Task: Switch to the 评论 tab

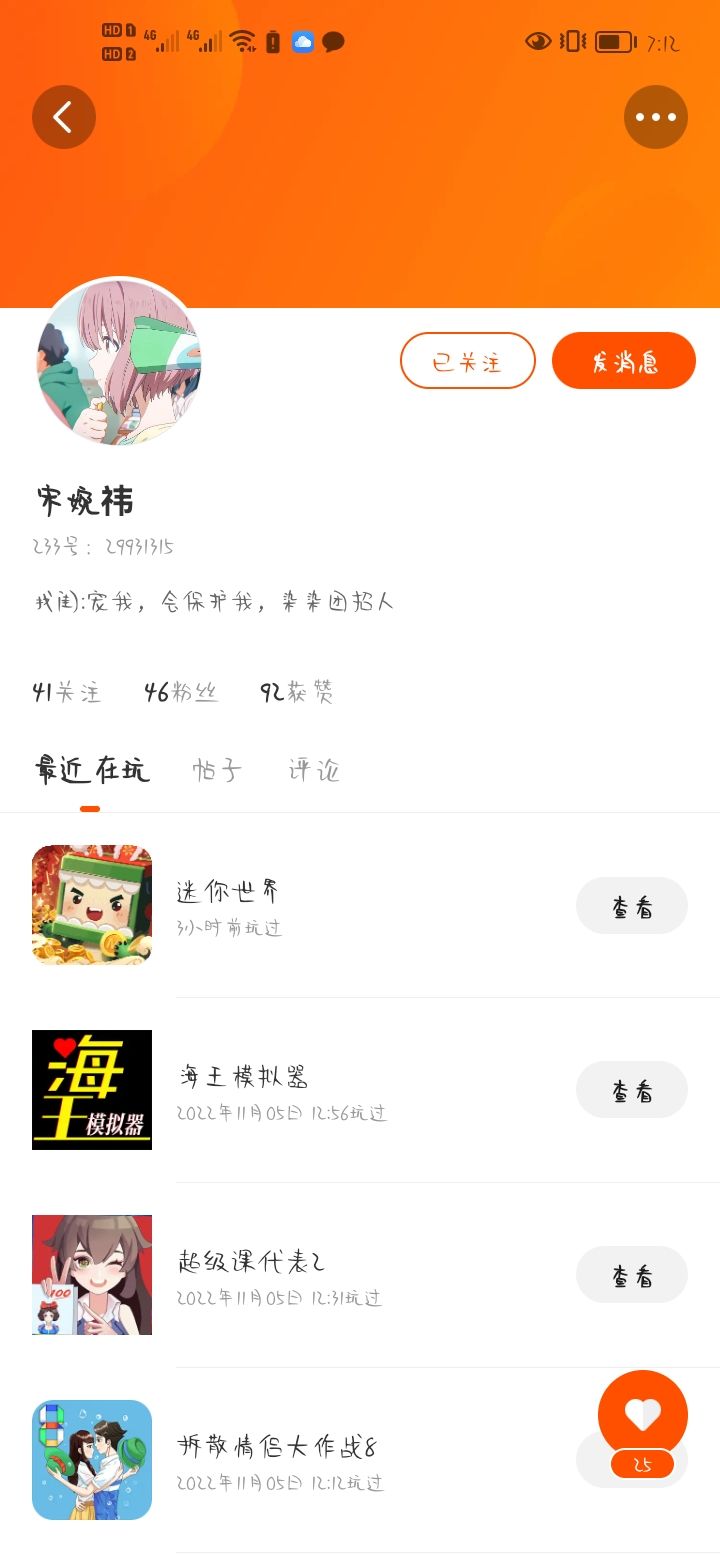Action: (314, 770)
